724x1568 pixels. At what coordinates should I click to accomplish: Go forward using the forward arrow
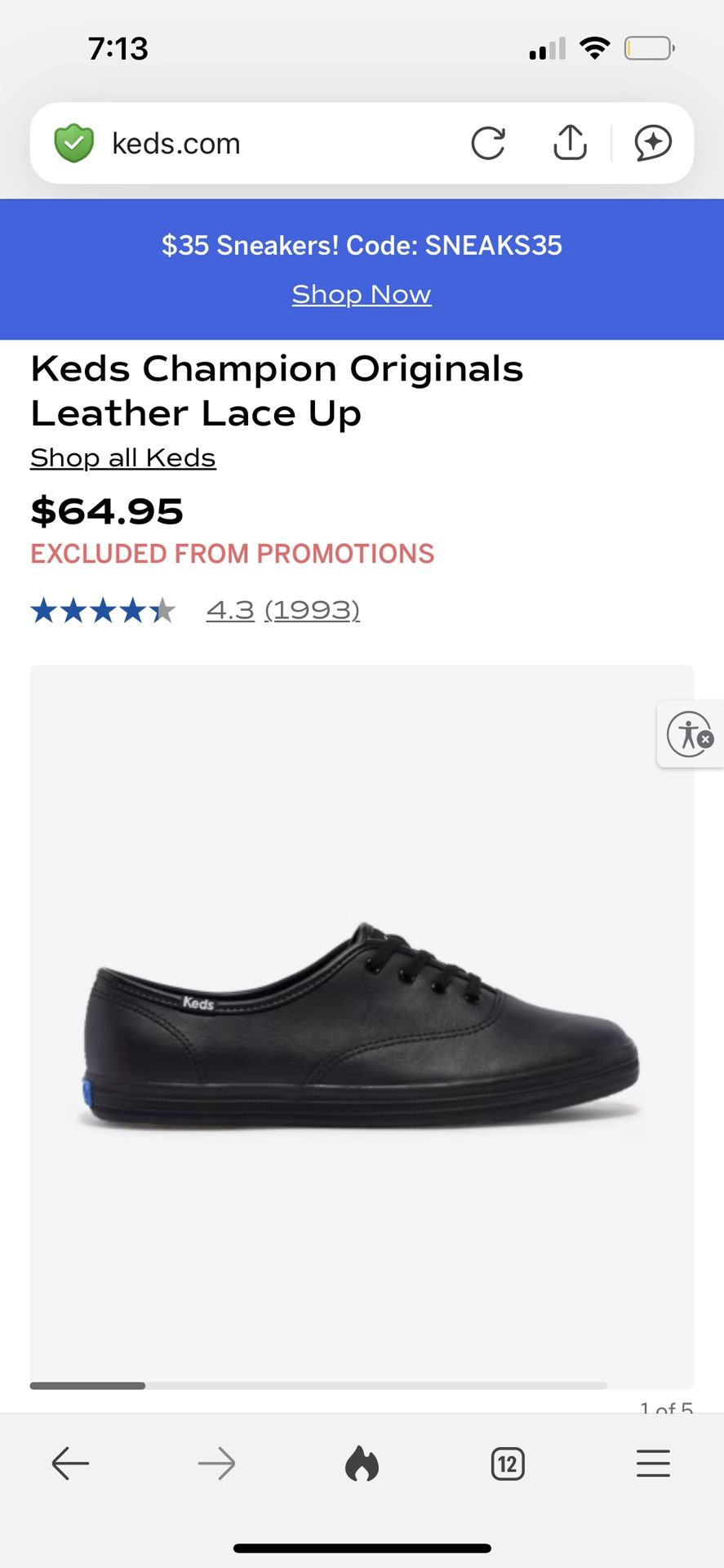pyautogui.click(x=216, y=1463)
